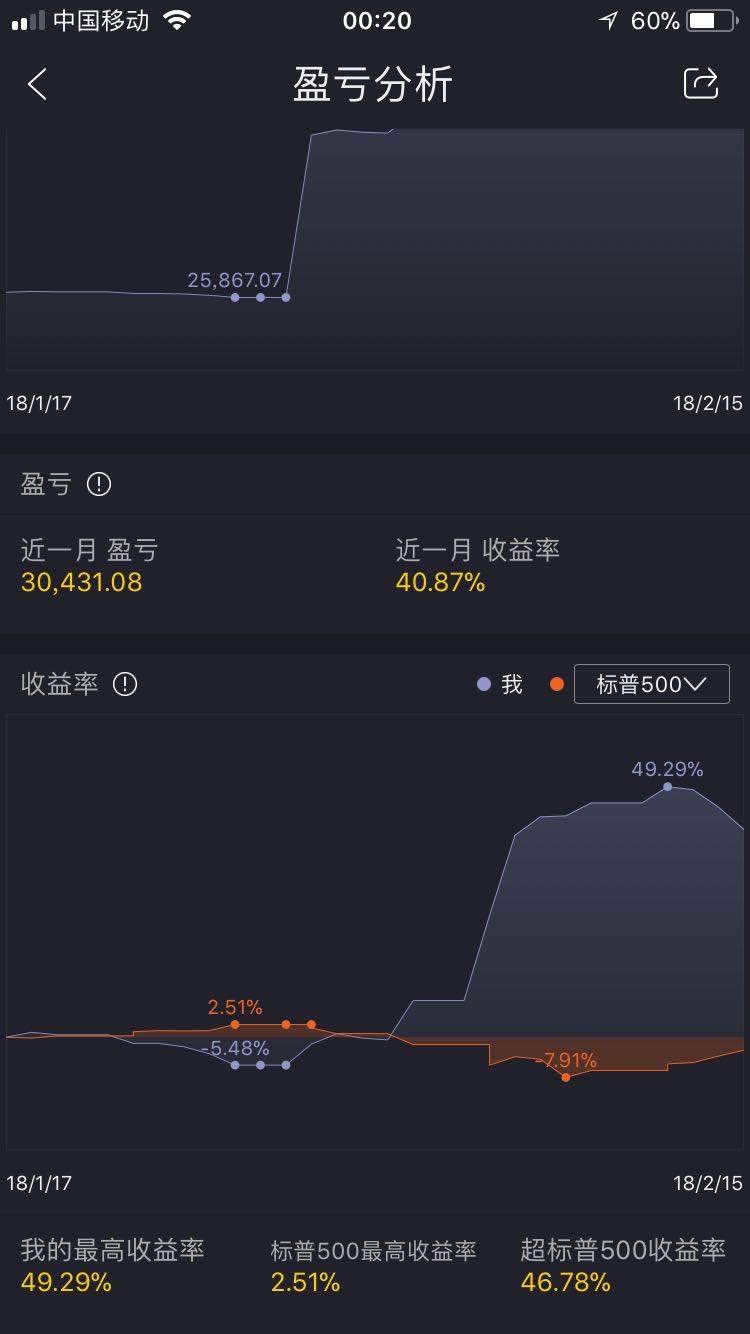Go back from 盈亏分析 page
Viewport: 750px width, 1334px height.
38,84
